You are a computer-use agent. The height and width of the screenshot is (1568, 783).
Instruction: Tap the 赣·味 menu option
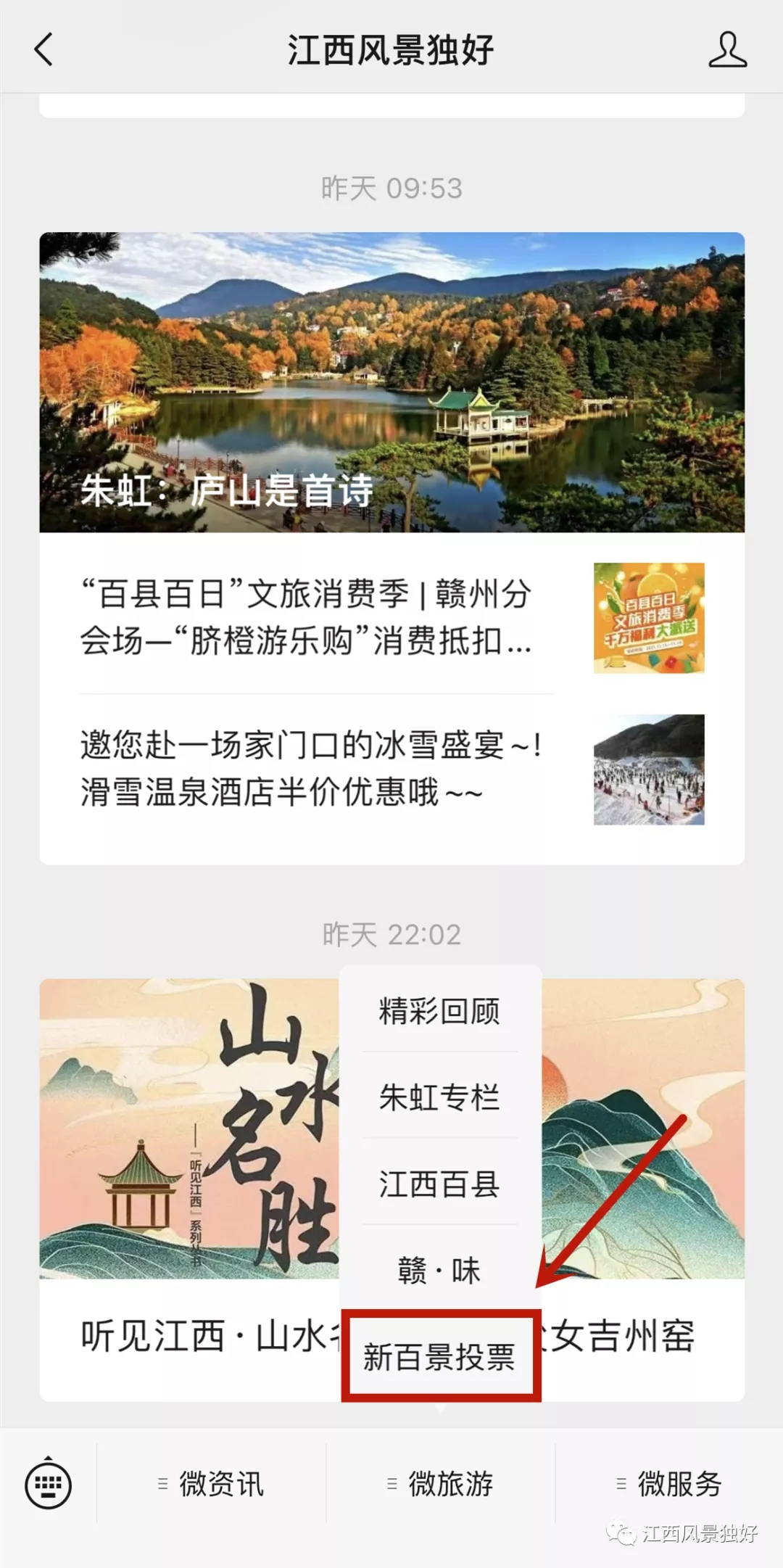click(x=439, y=1271)
